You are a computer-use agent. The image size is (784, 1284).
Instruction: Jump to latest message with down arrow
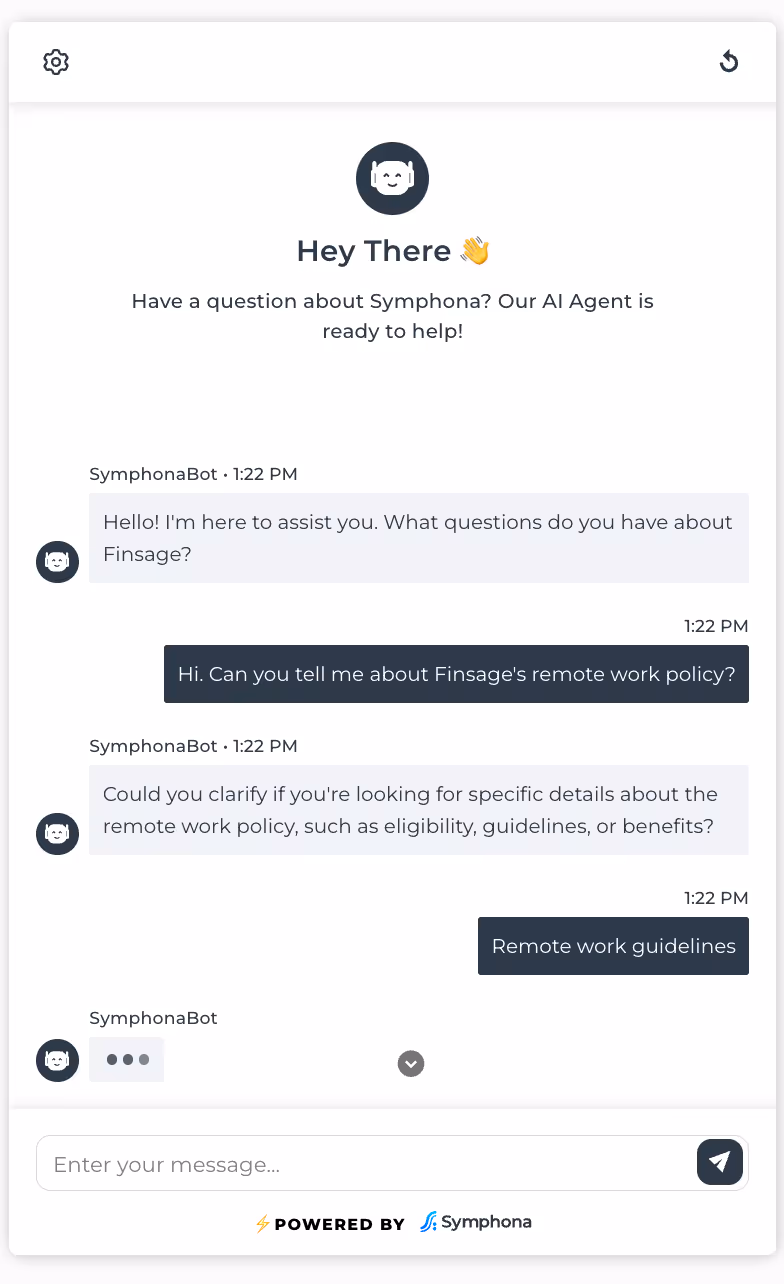coord(411,1063)
